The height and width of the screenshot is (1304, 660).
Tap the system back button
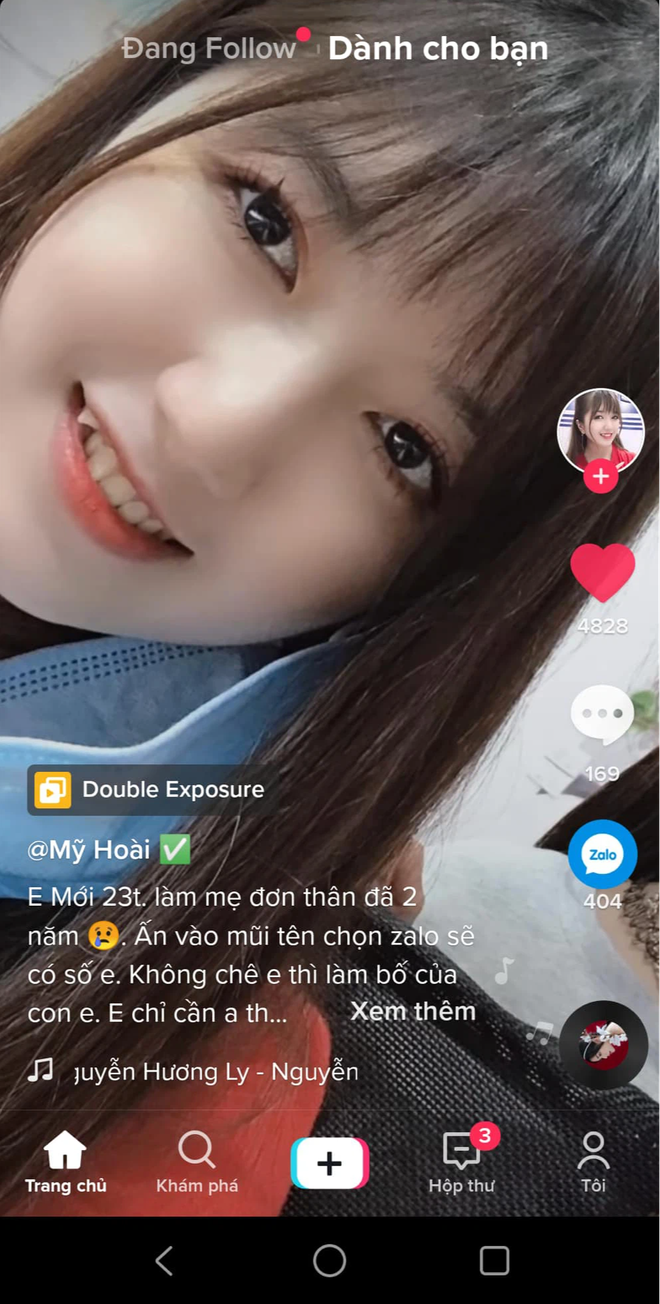(x=165, y=1260)
